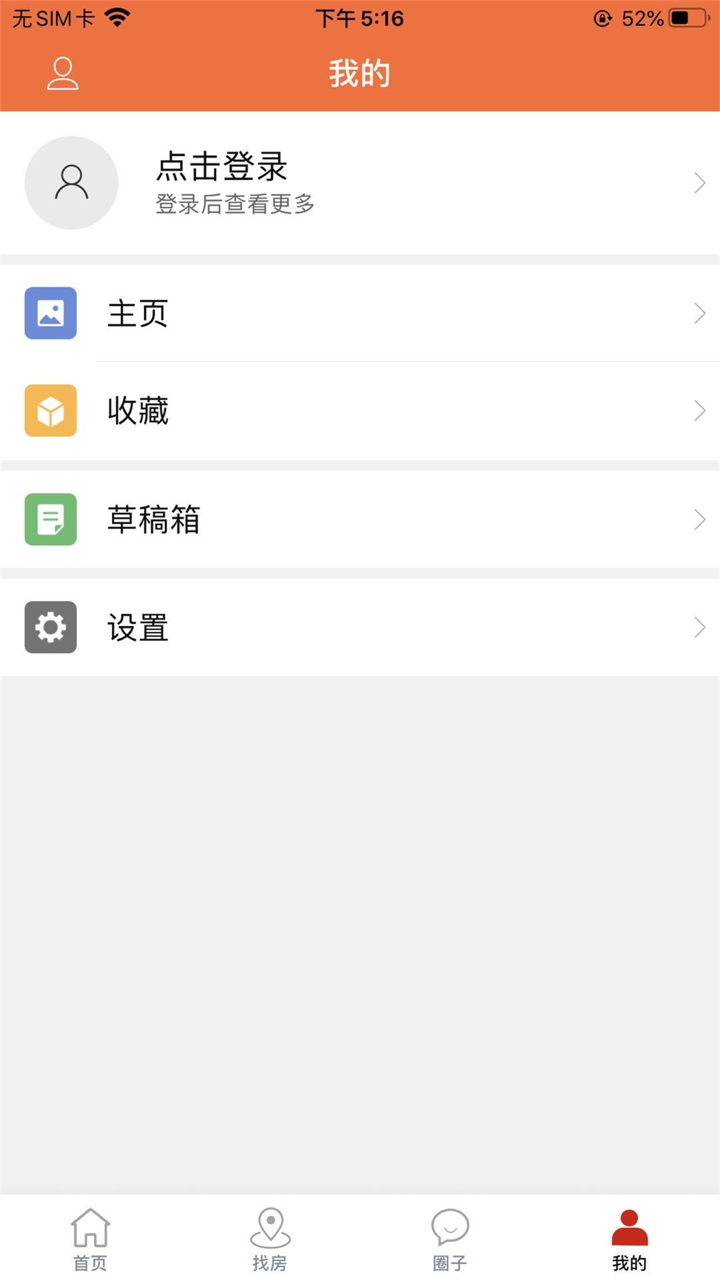Tap the yellow 收藏 cube icon
The image size is (720, 1280).
[x=50, y=410]
